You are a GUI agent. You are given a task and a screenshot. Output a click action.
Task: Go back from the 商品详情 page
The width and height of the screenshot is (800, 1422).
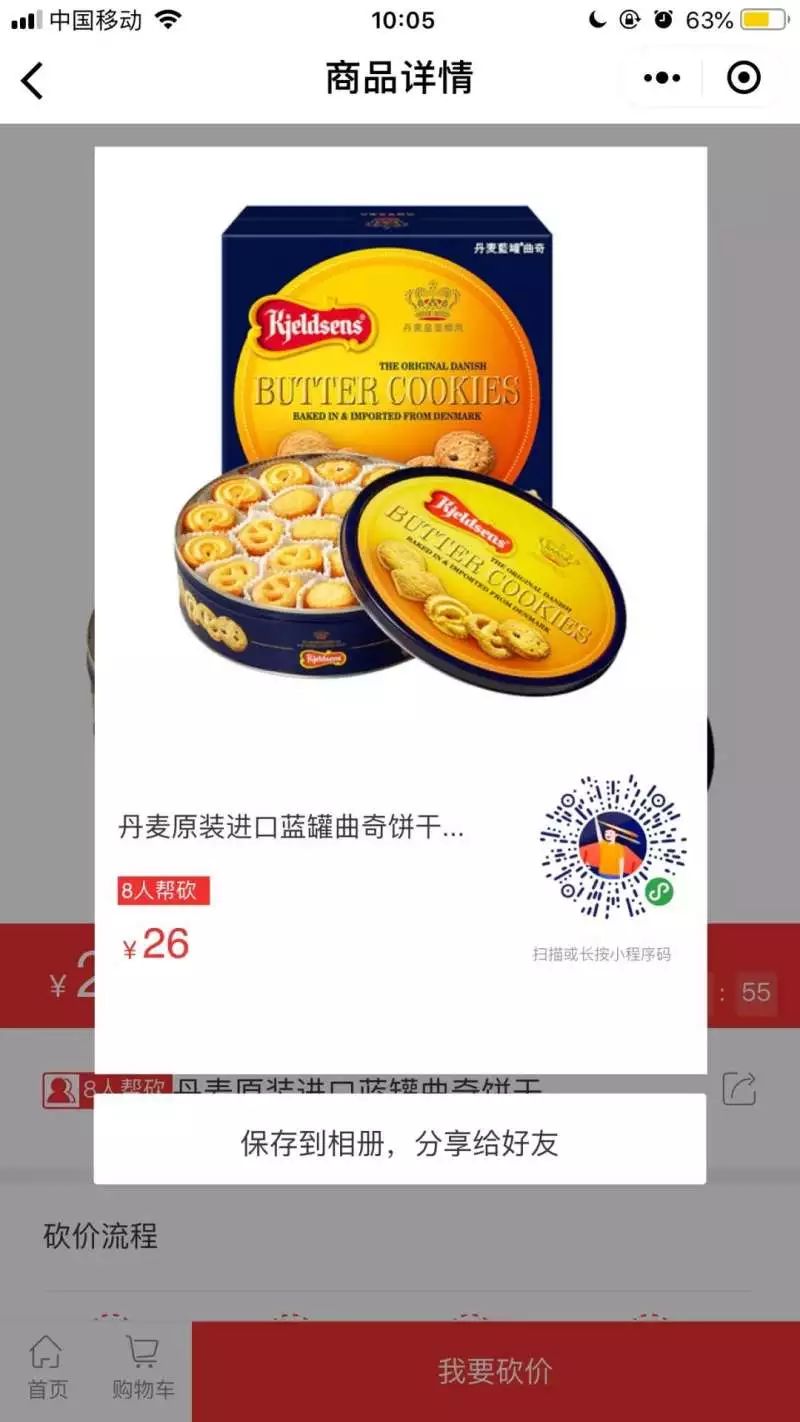click(33, 80)
